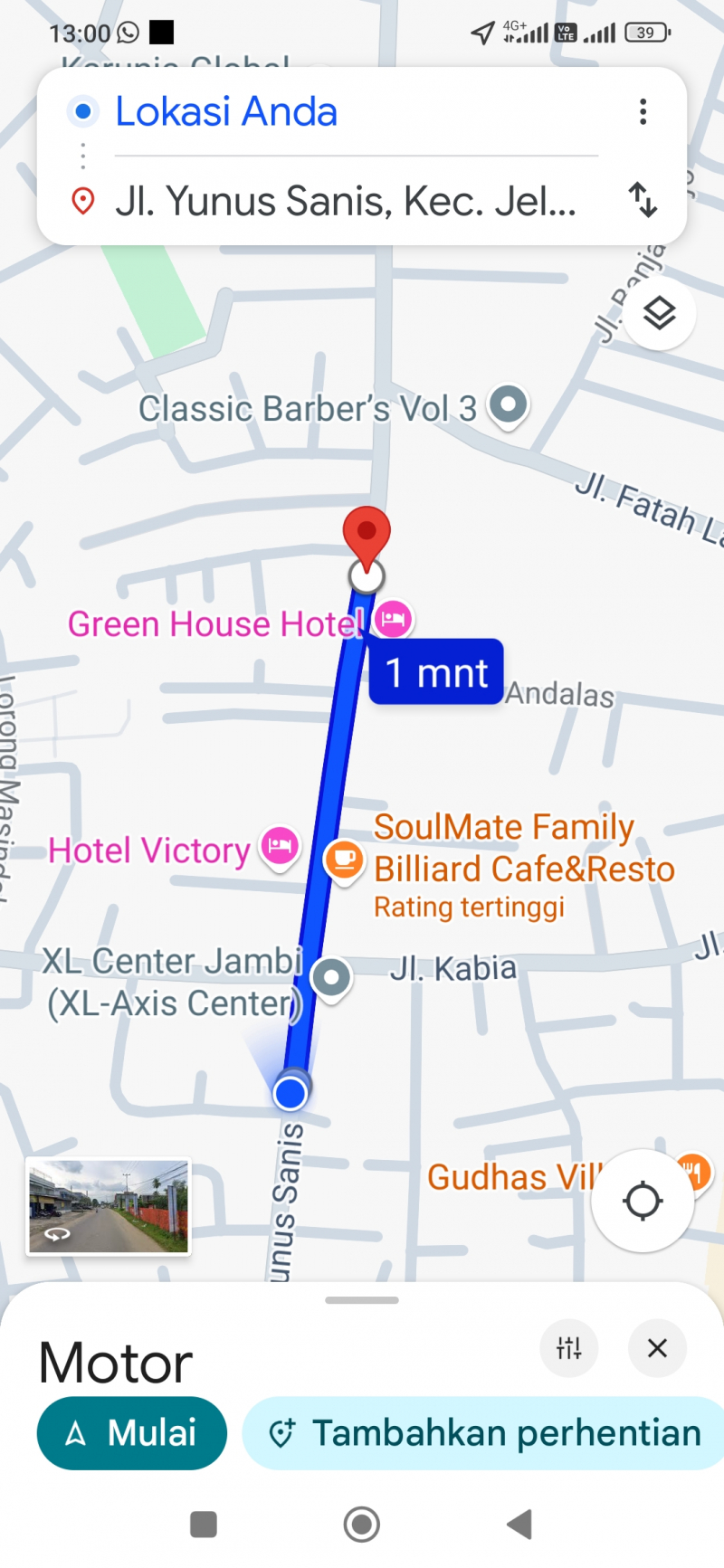Go back using the system back button
Screen dimensions: 724x1568
click(x=519, y=1524)
